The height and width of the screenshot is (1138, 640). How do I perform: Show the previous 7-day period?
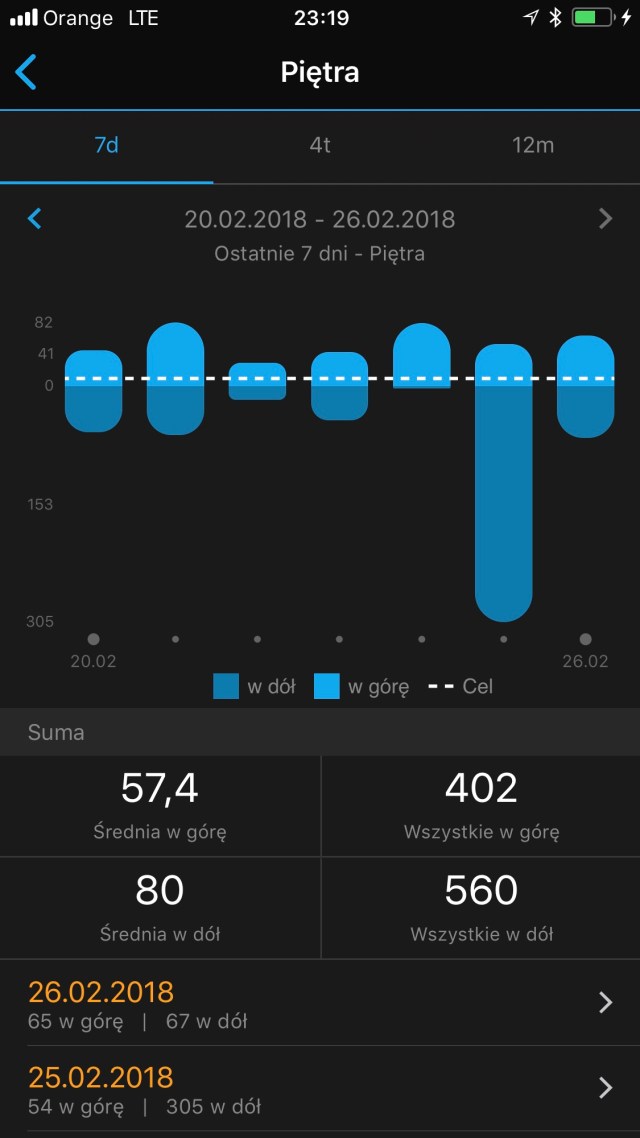click(35, 218)
